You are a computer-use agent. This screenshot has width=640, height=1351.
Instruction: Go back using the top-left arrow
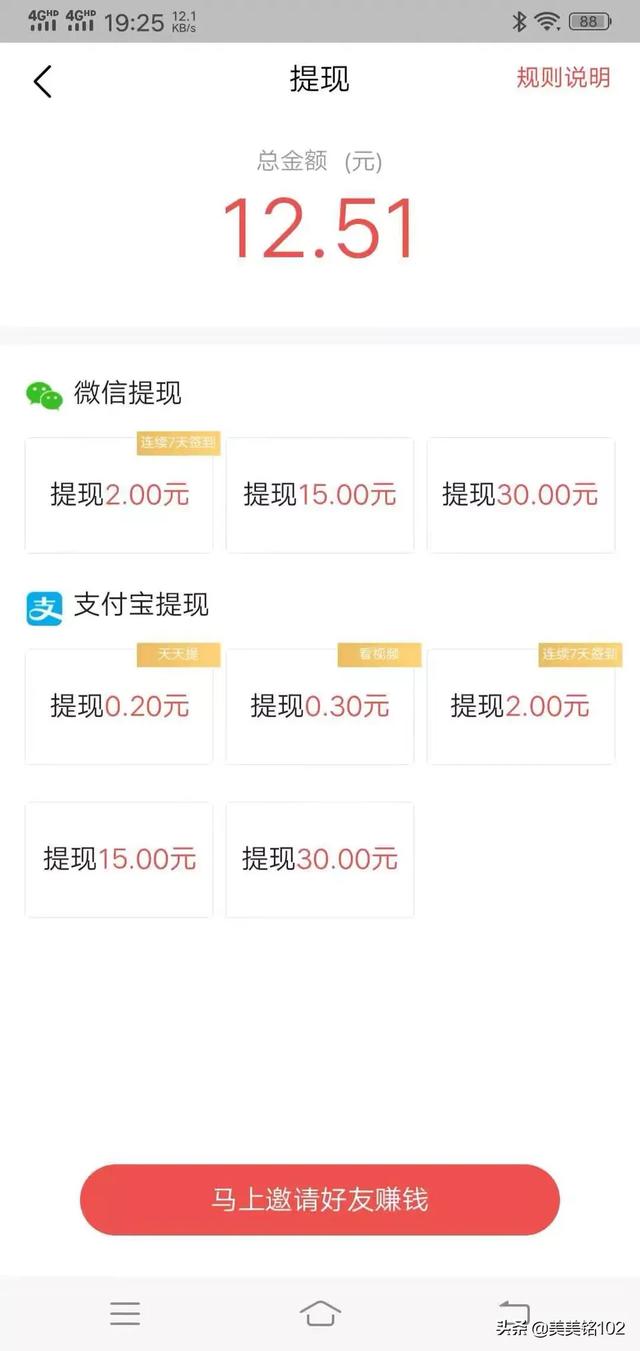point(42,81)
